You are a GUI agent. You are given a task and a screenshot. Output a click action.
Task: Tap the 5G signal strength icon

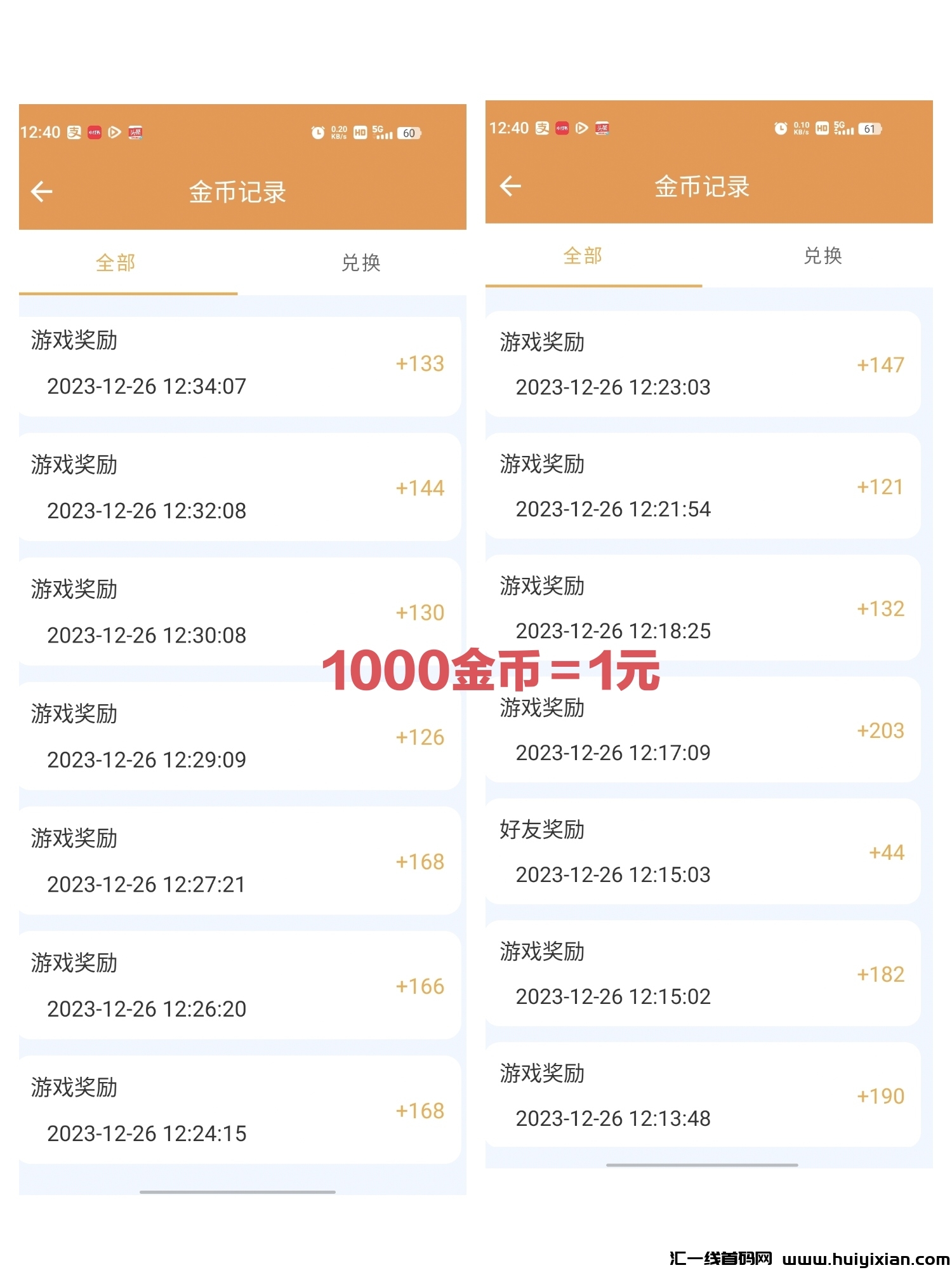(383, 133)
